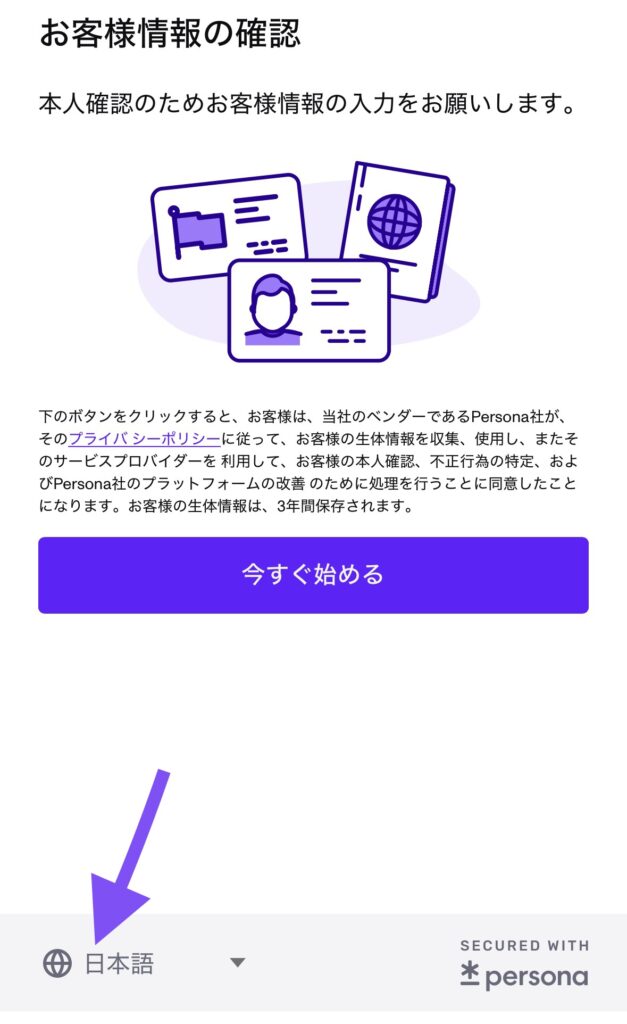The width and height of the screenshot is (627, 1024).
Task: Tap the 今すぐ始める button
Action: pos(313,575)
